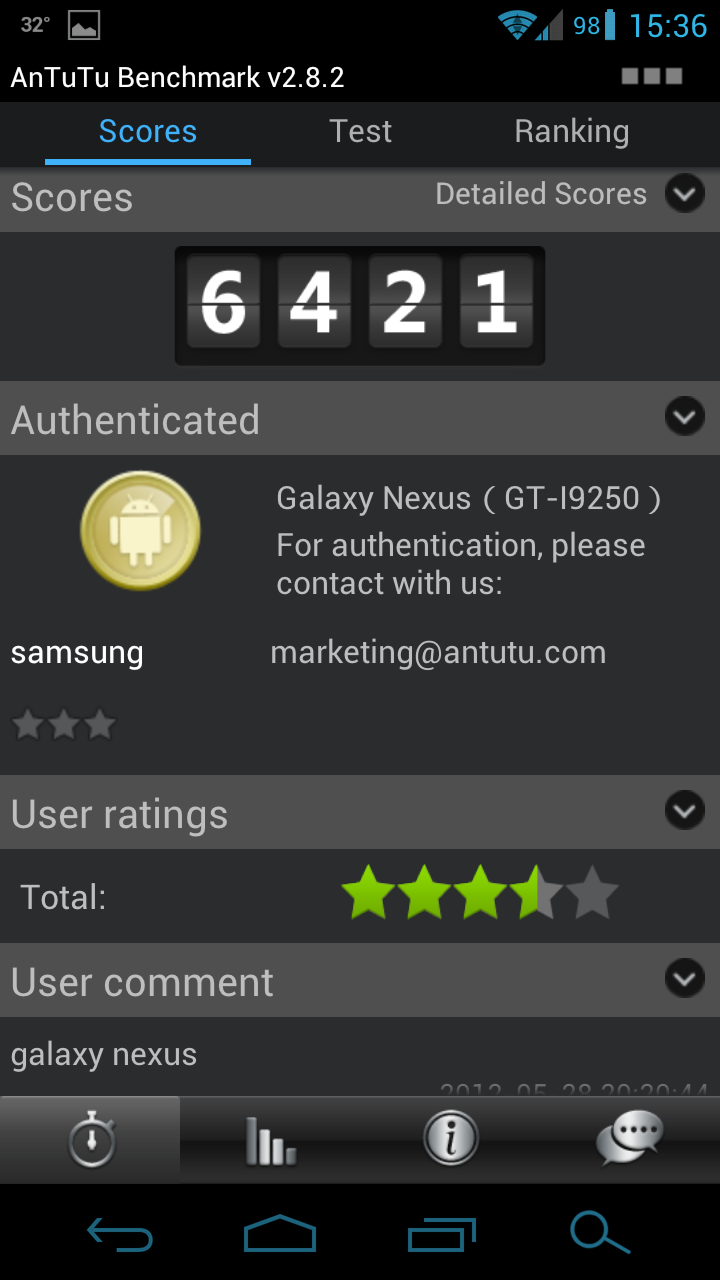Image resolution: width=720 pixels, height=1280 pixels.
Task: Expand Detailed Scores chevron
Action: [x=685, y=193]
